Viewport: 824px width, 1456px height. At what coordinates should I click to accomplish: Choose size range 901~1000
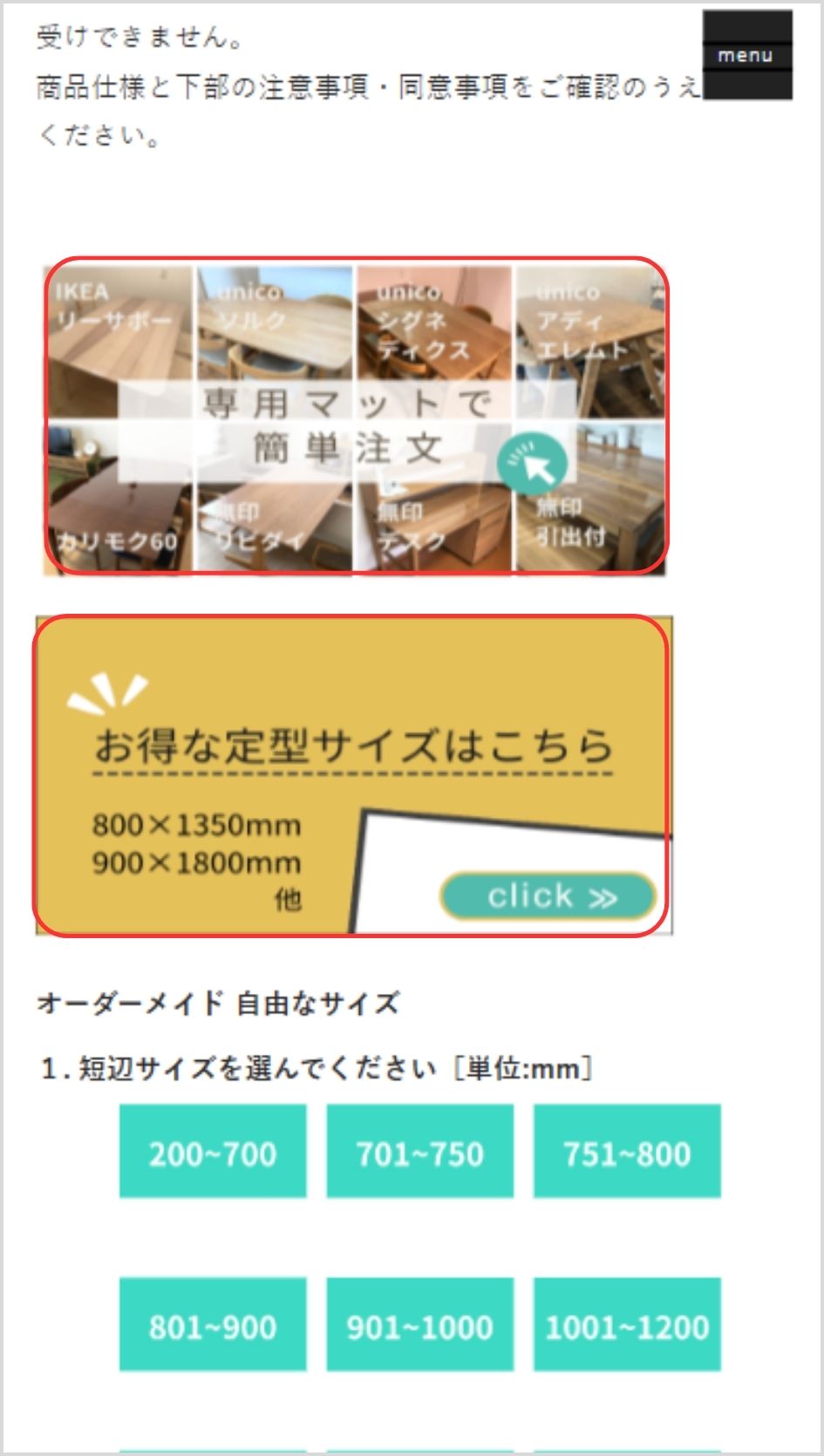419,1324
